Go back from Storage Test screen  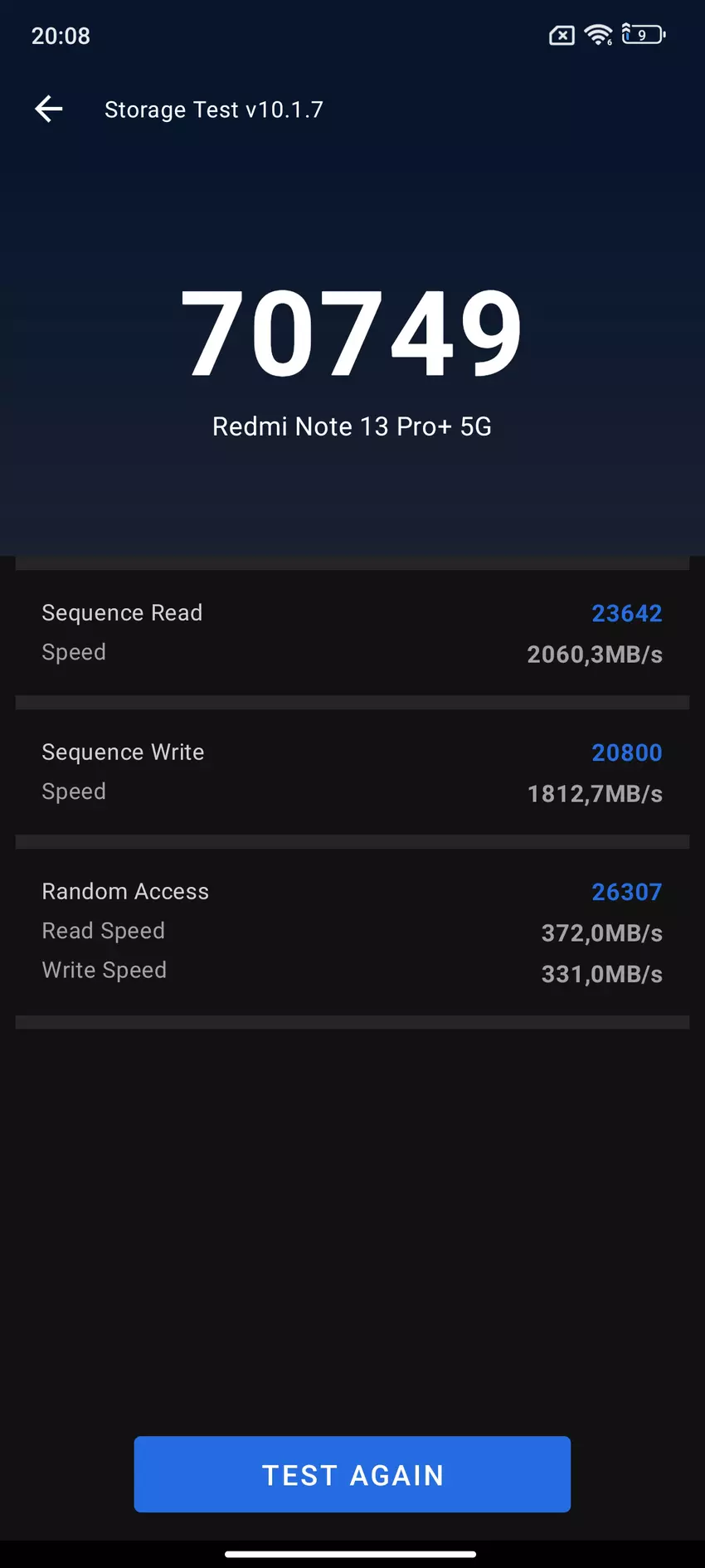tap(49, 109)
